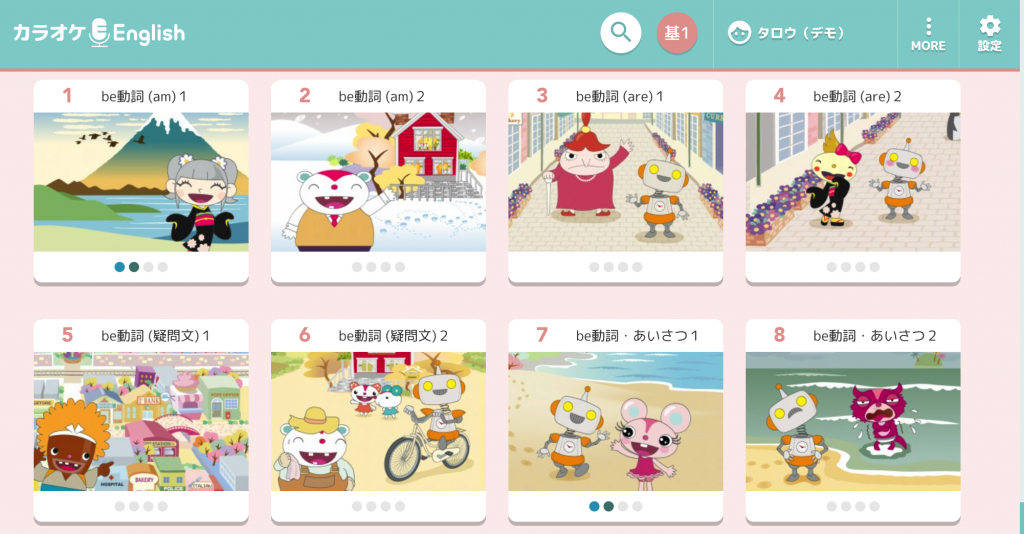
Task: Open lesson 7 be動詞・あいさつ 1
Action: tap(615, 420)
